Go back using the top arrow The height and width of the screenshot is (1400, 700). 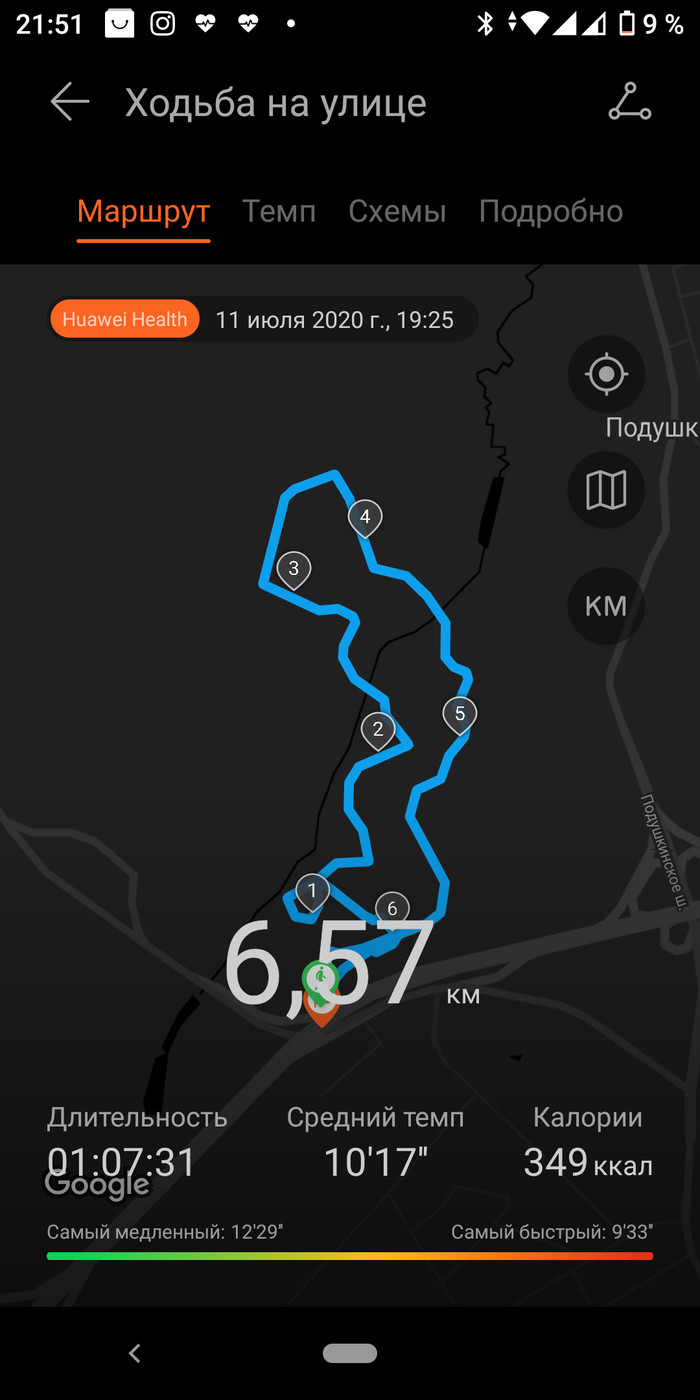click(x=70, y=102)
